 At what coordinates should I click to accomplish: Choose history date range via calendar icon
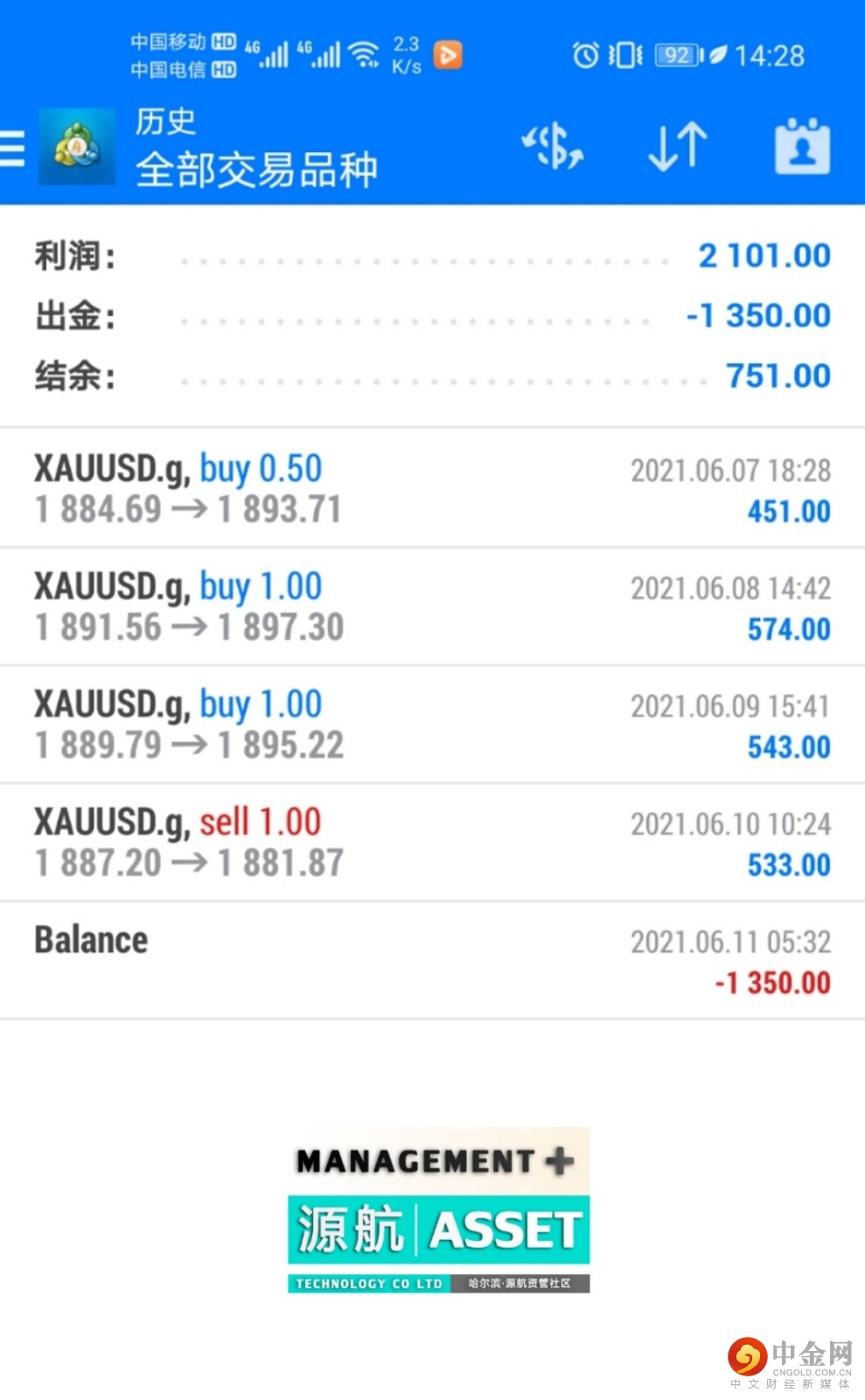pyautogui.click(x=802, y=146)
